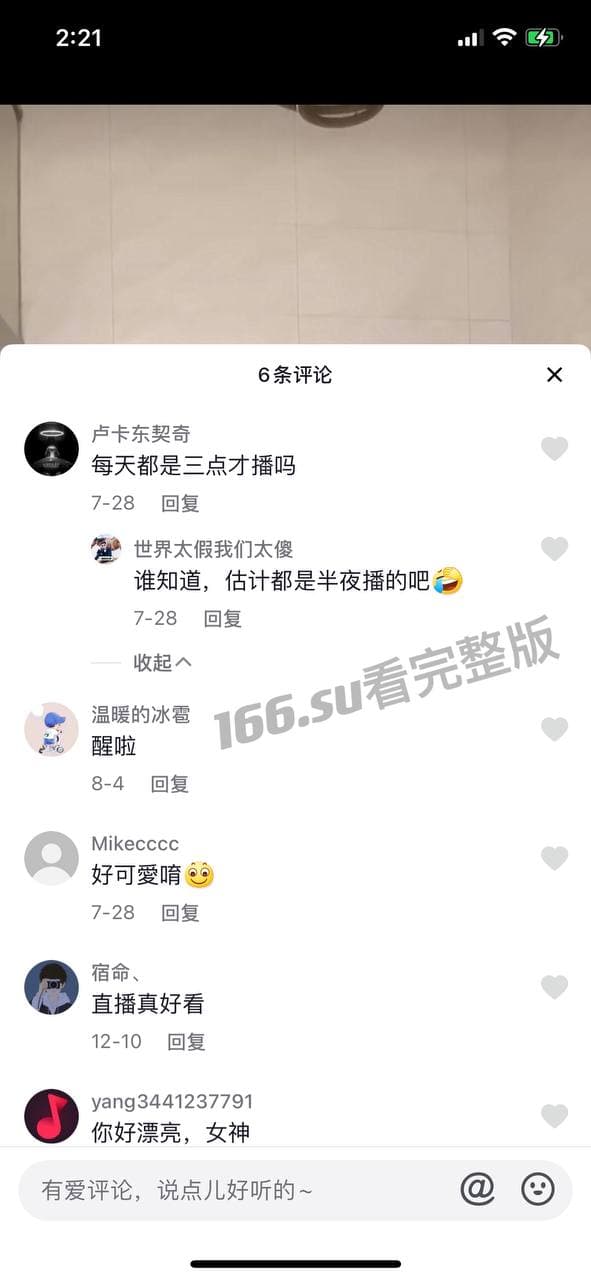Reply to 温暖的冰雹's comment
The width and height of the screenshot is (591, 1280).
pyautogui.click(x=170, y=784)
